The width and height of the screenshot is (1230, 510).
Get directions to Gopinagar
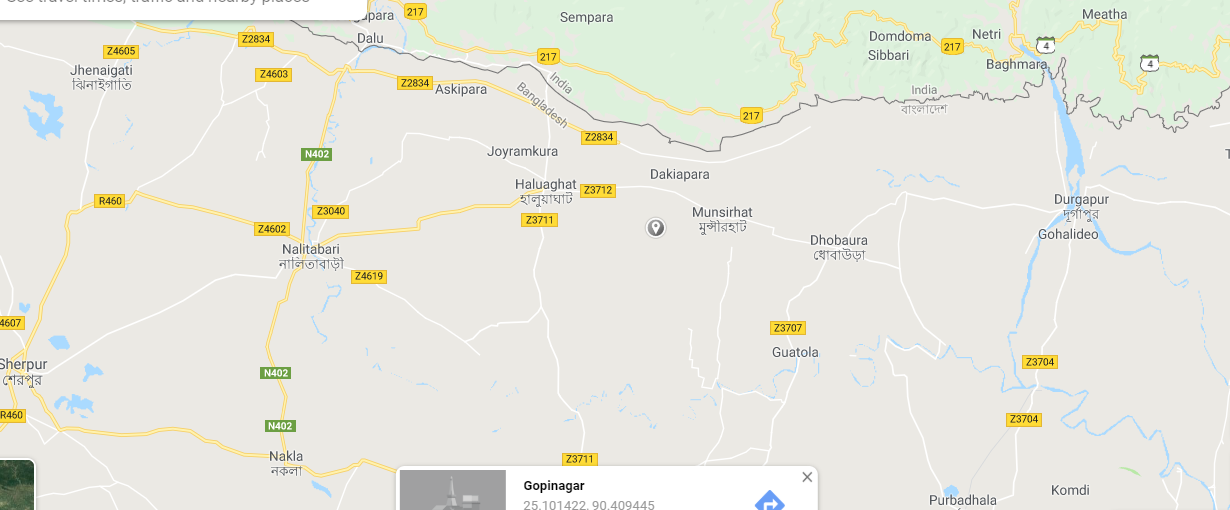point(768,499)
